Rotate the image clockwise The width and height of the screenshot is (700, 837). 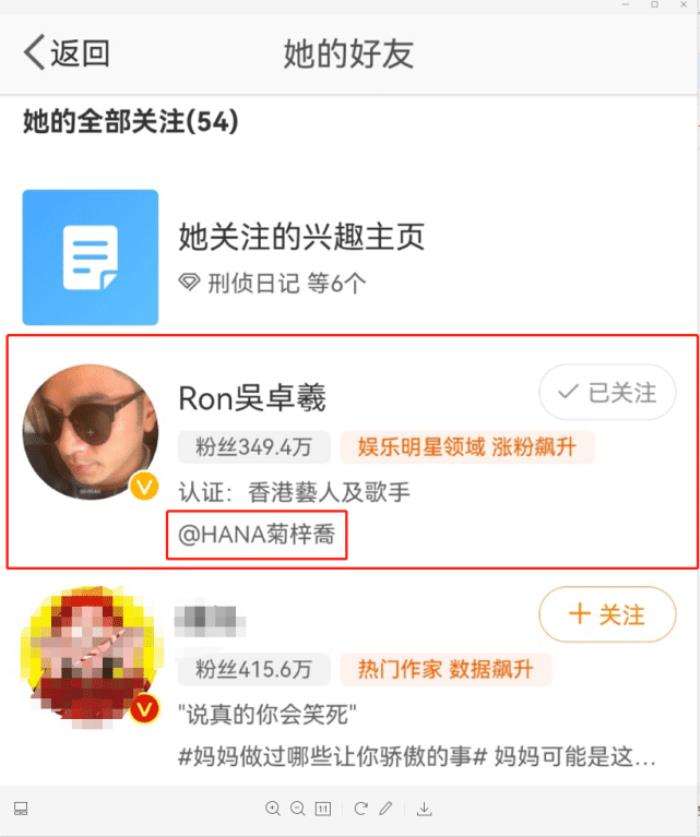(x=361, y=808)
